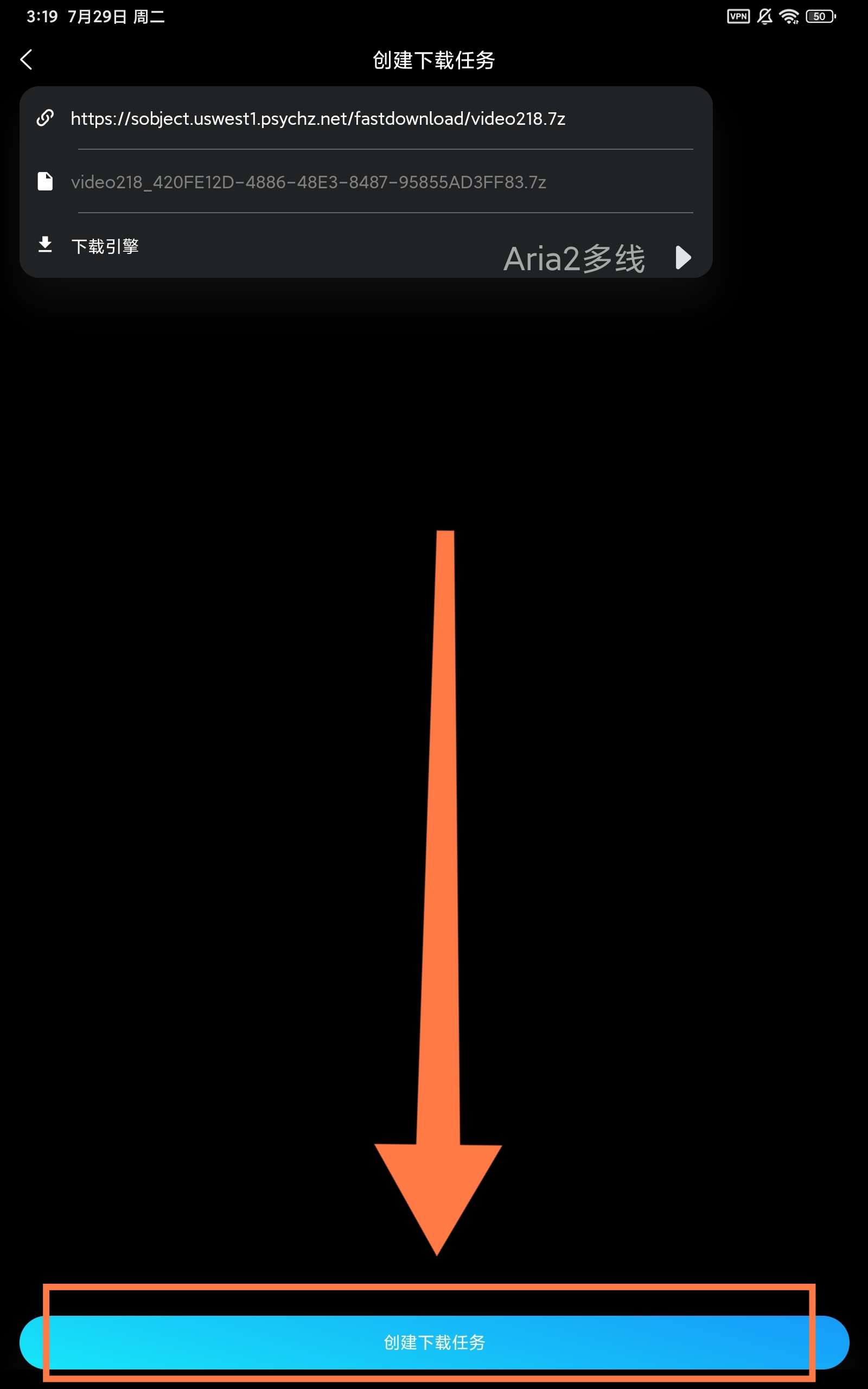This screenshot has width=868, height=1389.
Task: Tap the 创建下载任务 button at the bottom
Action: tap(434, 1342)
